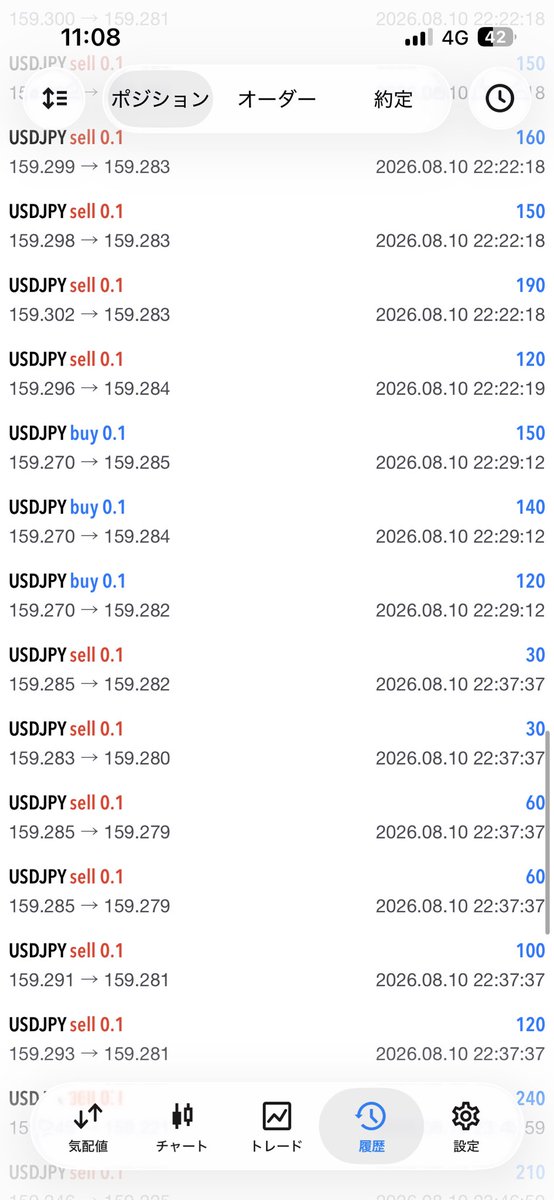The width and height of the screenshot is (554, 1200).
Task: Open the sell trade 159.283 → 159.280
Action: pos(277,744)
